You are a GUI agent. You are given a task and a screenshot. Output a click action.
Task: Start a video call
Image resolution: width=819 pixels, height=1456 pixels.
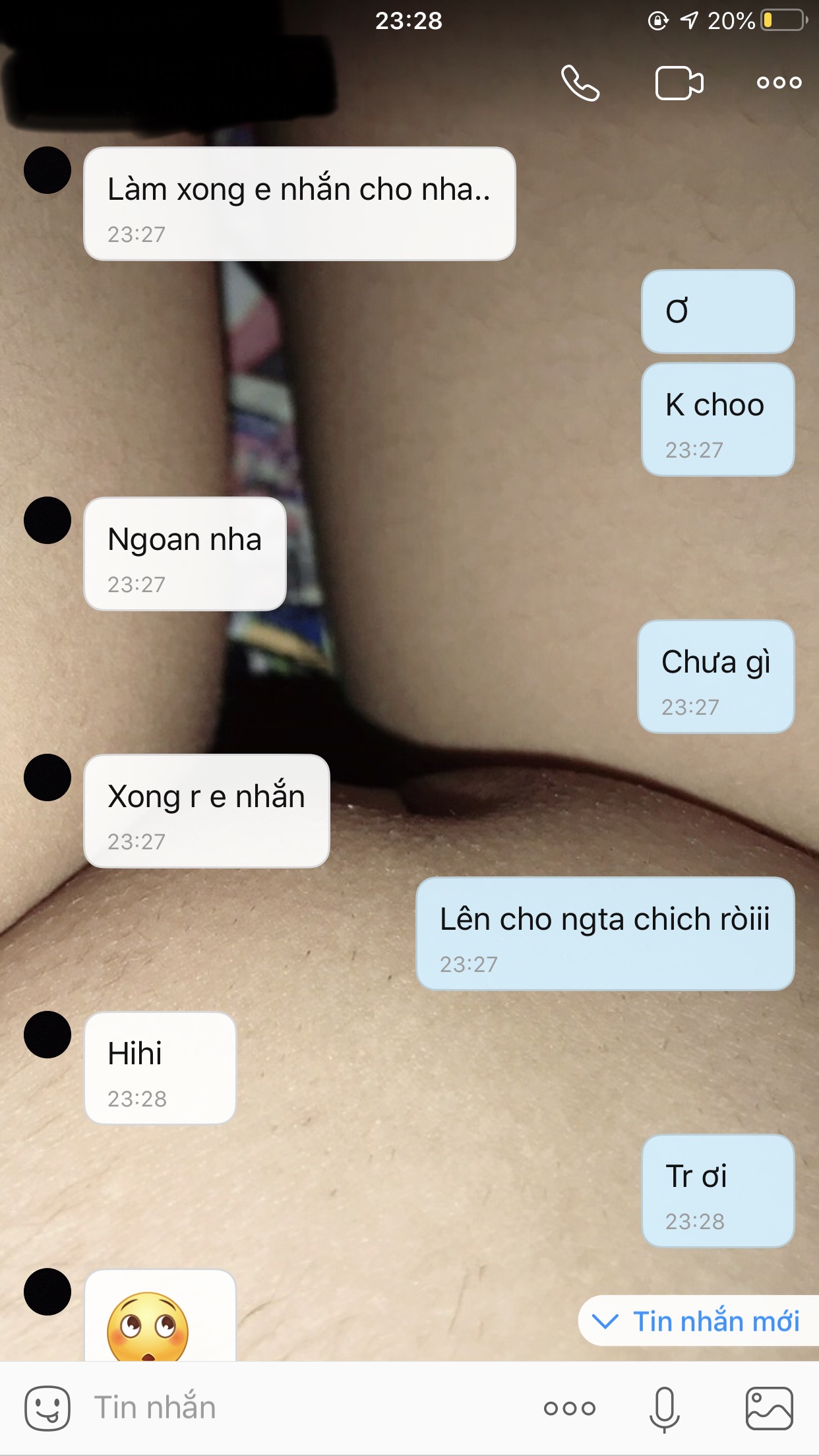pyautogui.click(x=679, y=83)
